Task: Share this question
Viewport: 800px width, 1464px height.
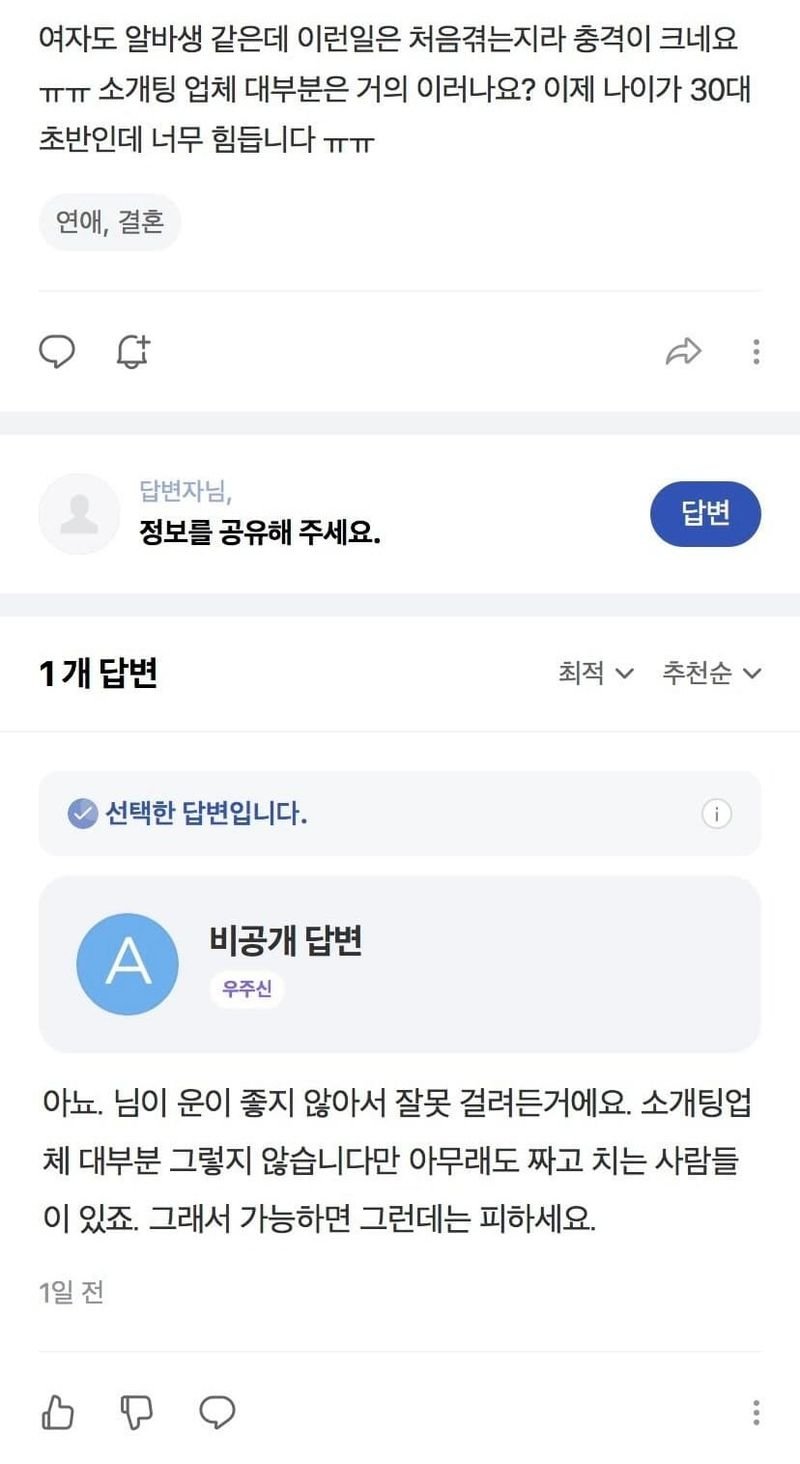Action: [x=684, y=351]
